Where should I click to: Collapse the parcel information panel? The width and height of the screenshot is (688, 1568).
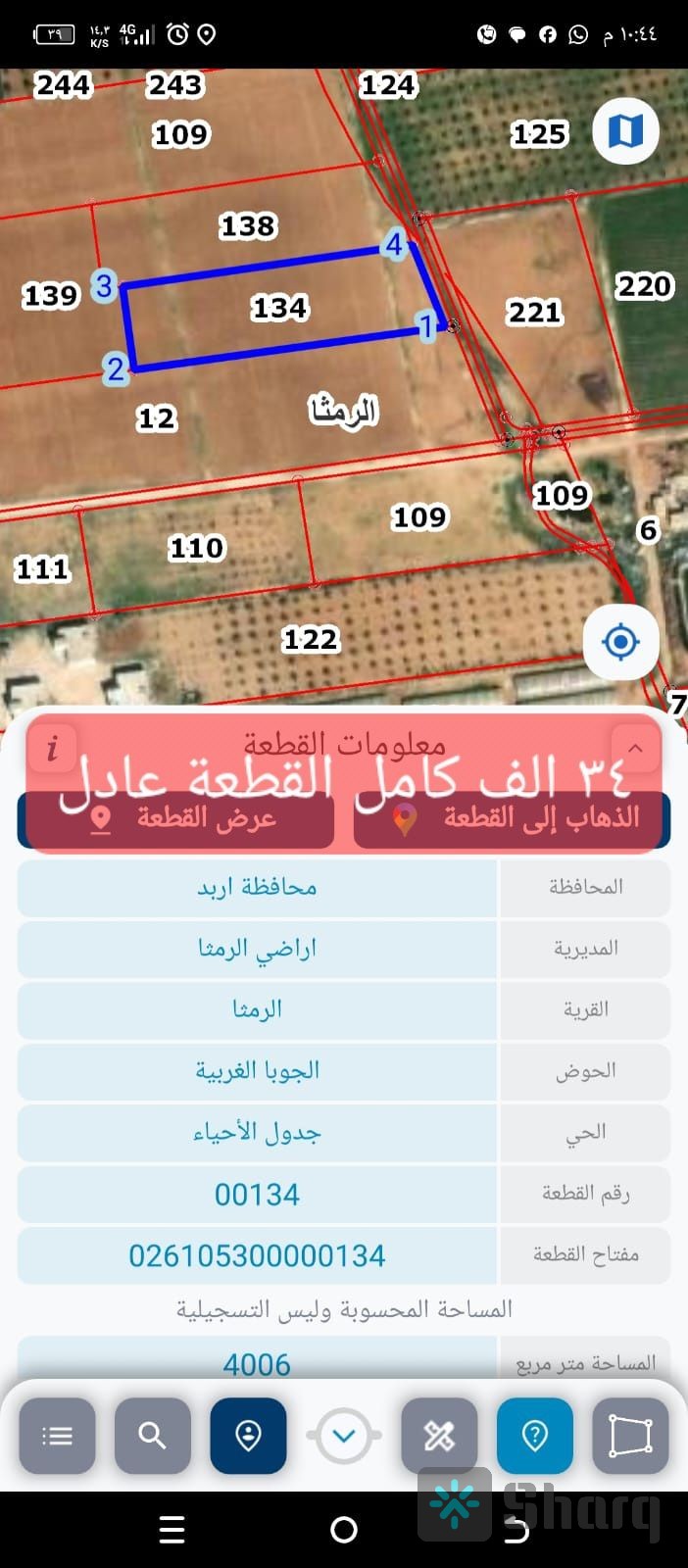click(x=635, y=749)
